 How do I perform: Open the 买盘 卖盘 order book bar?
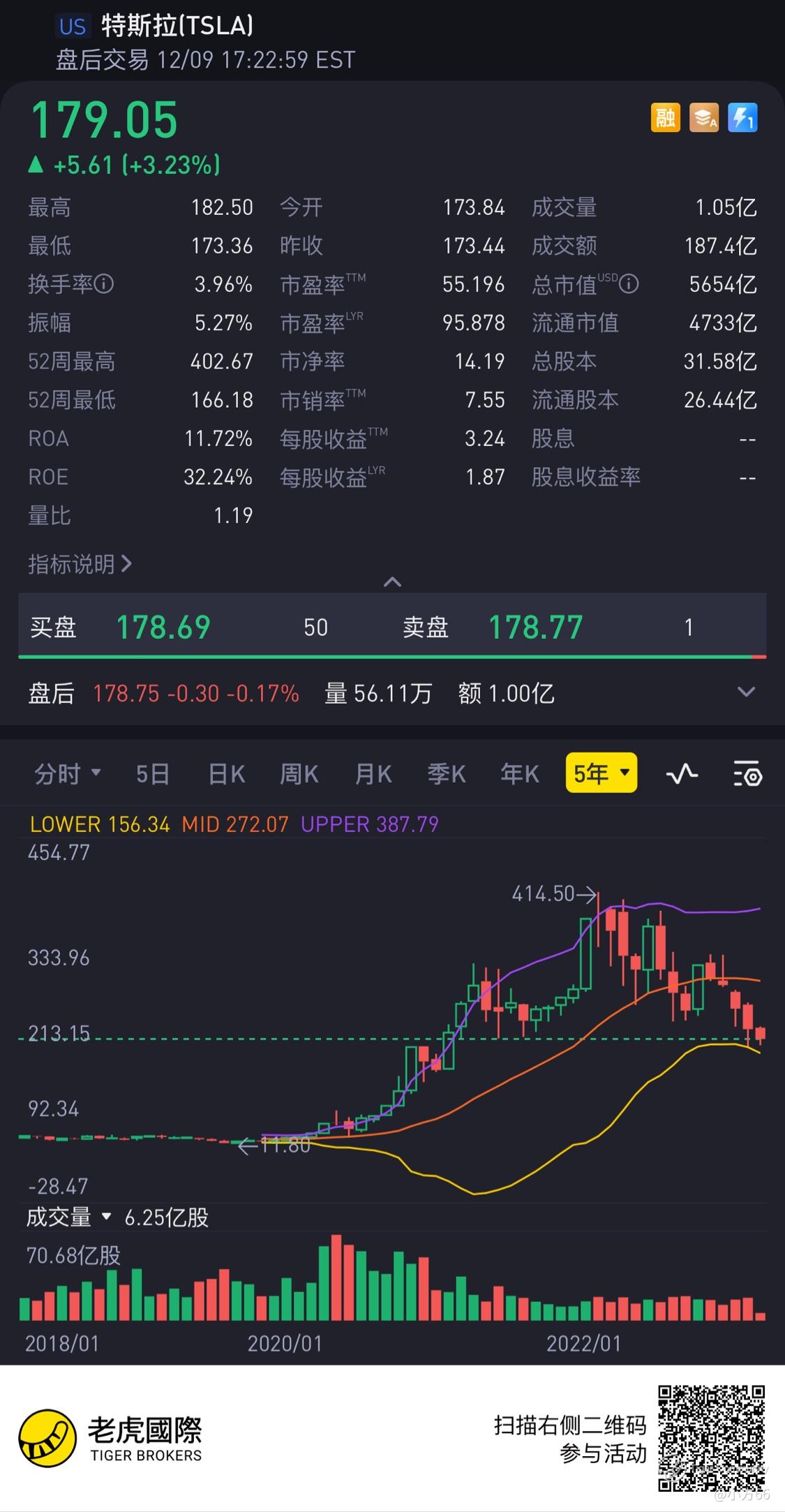coord(392,627)
